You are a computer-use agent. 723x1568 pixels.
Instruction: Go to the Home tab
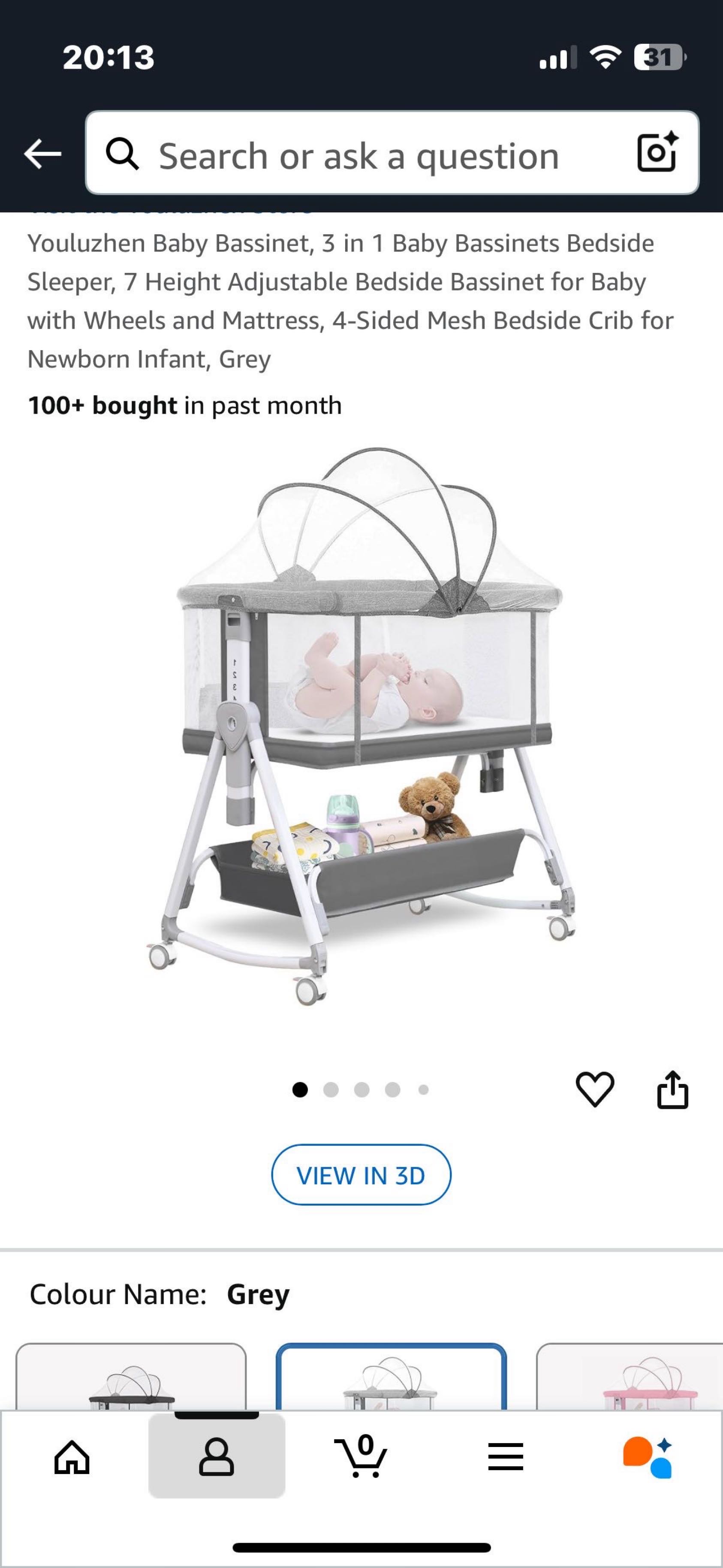coord(72,1458)
